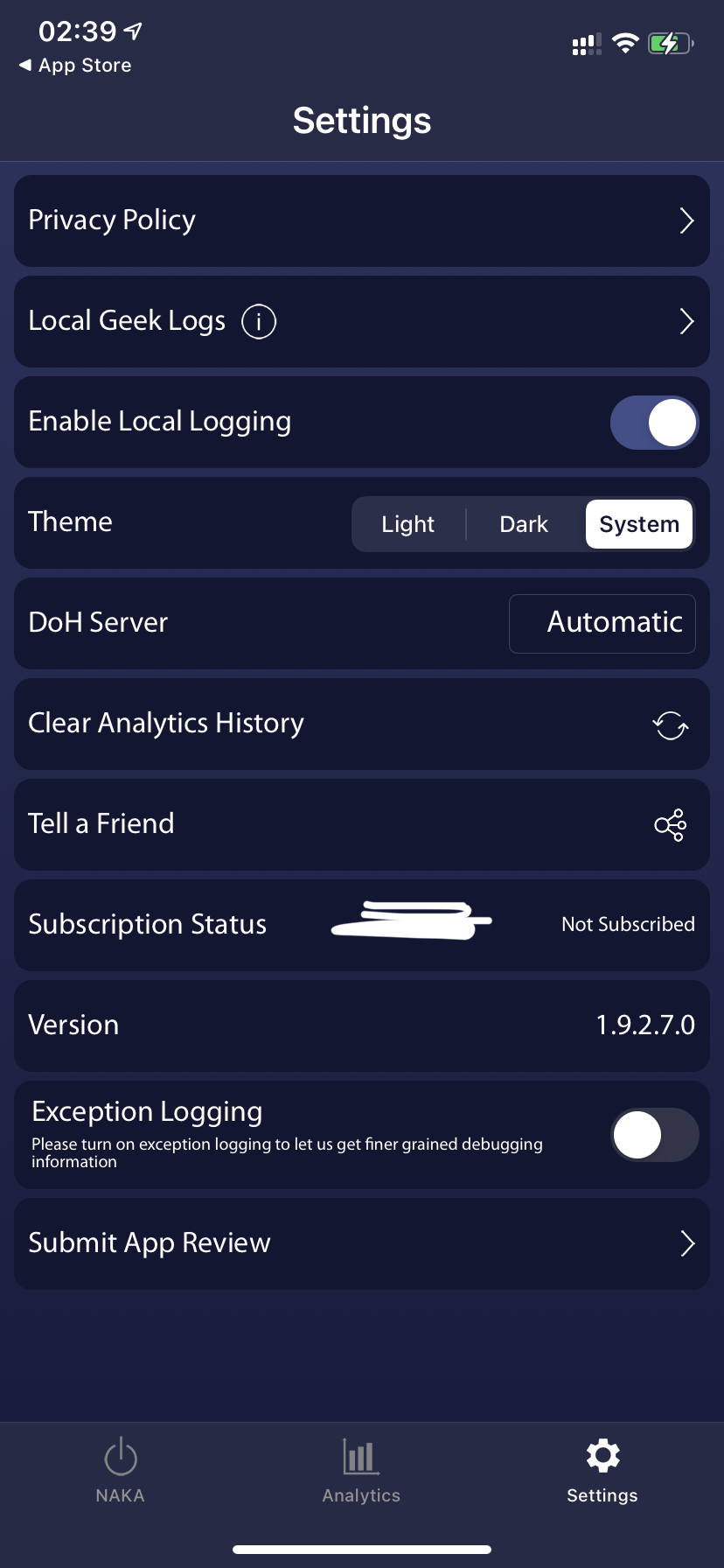The image size is (724, 1568).
Task: Clear analytics history with the refresh icon
Action: (x=671, y=724)
